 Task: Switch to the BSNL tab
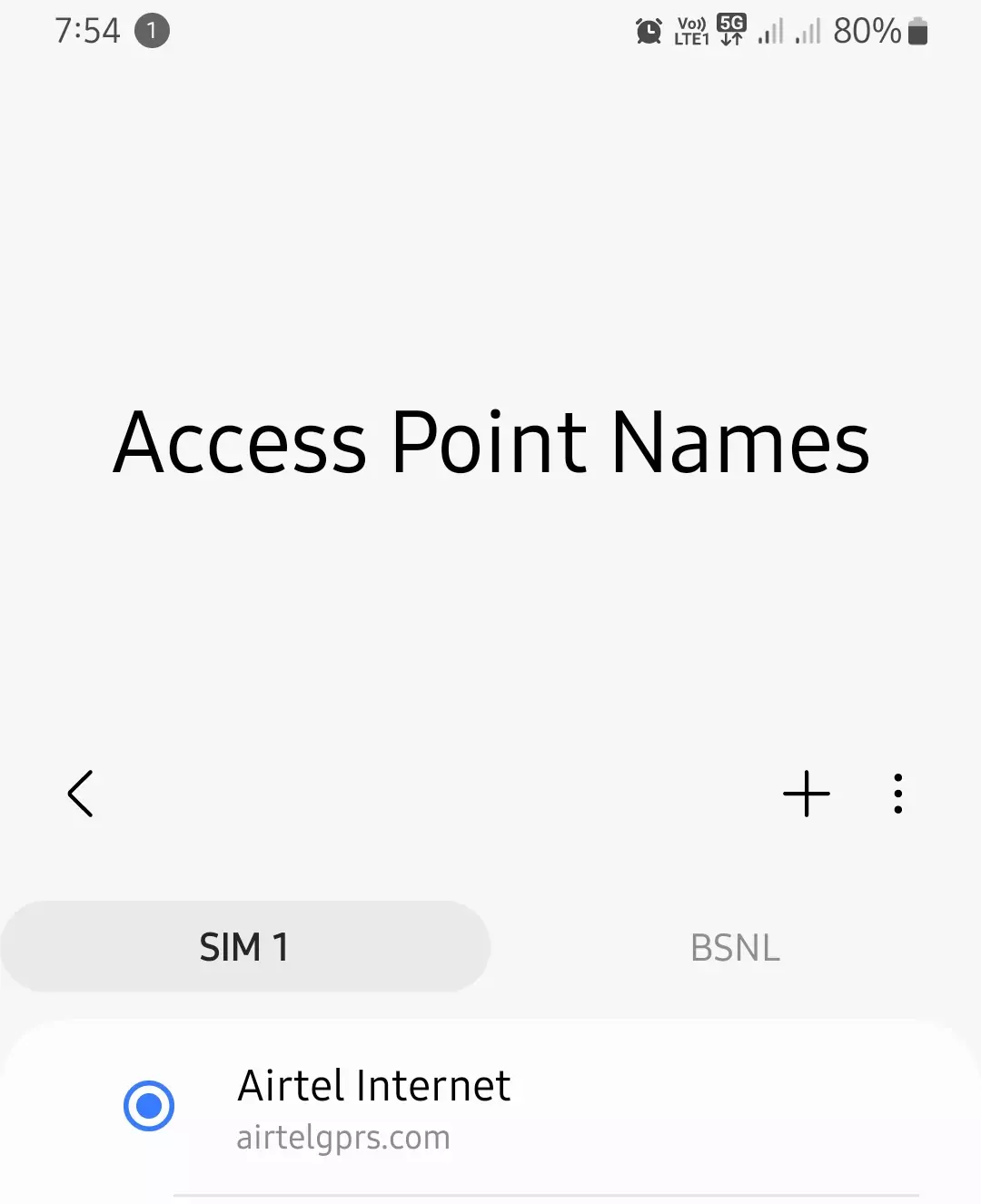click(735, 947)
